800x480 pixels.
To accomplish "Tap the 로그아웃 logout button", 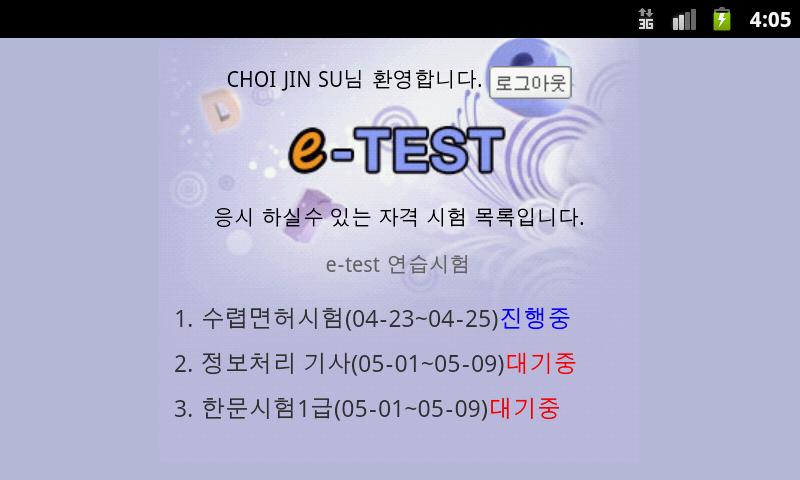I will (530, 82).
